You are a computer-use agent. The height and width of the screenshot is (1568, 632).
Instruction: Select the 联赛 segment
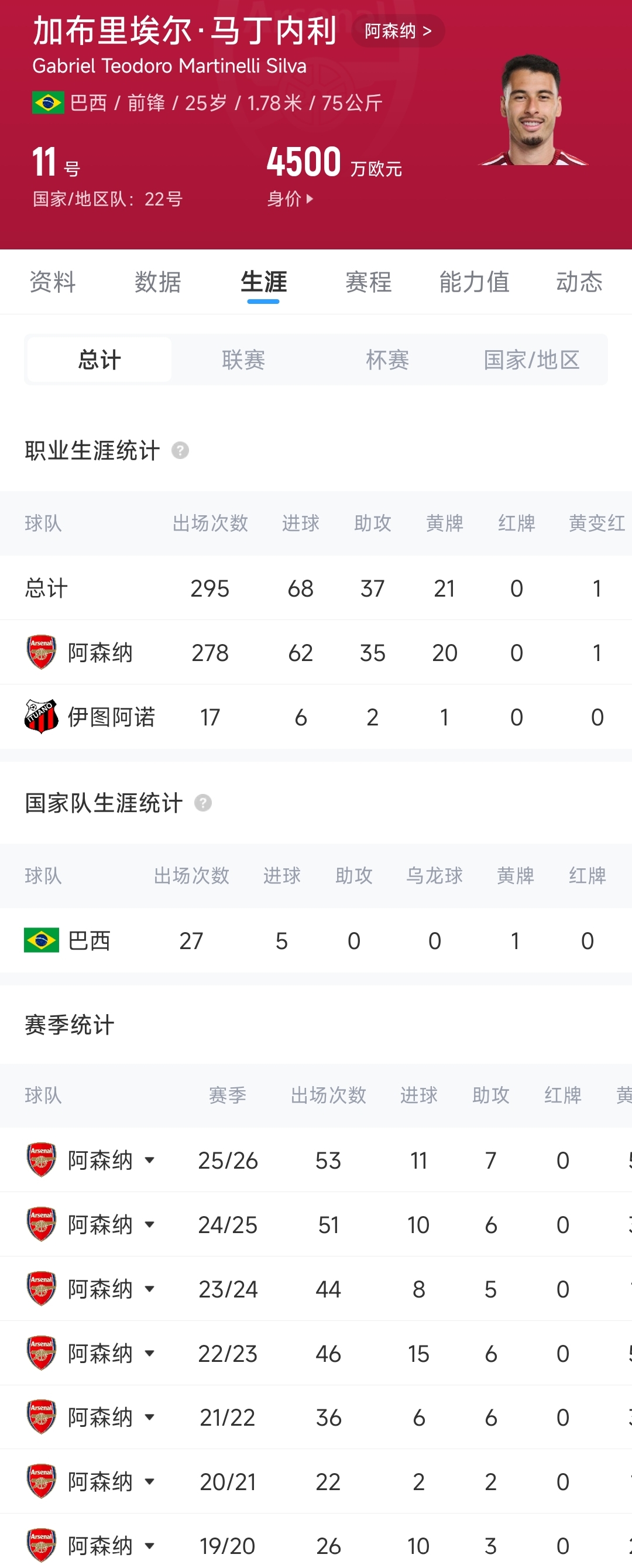(243, 360)
